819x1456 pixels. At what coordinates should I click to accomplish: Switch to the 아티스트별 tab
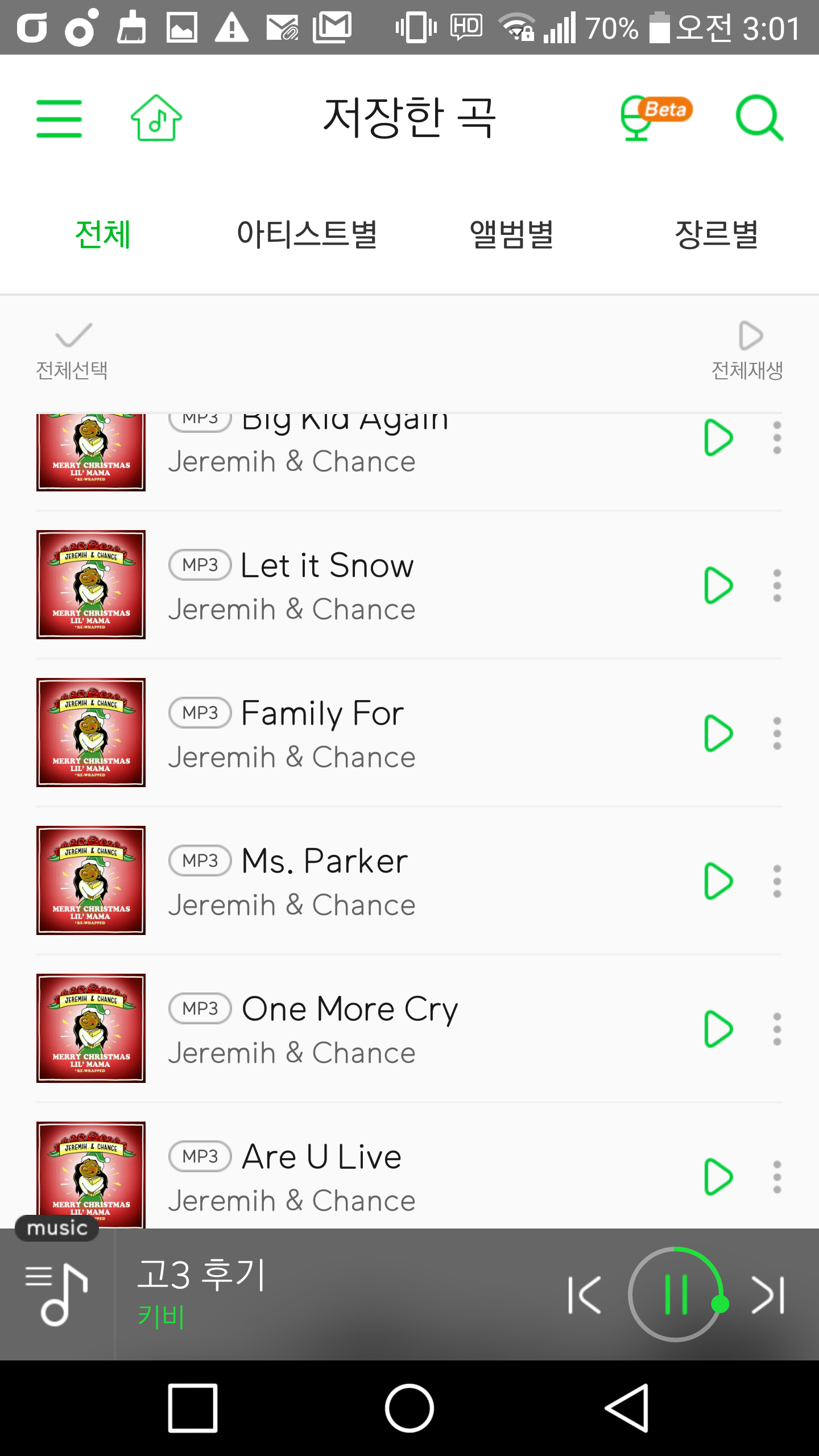[307, 234]
